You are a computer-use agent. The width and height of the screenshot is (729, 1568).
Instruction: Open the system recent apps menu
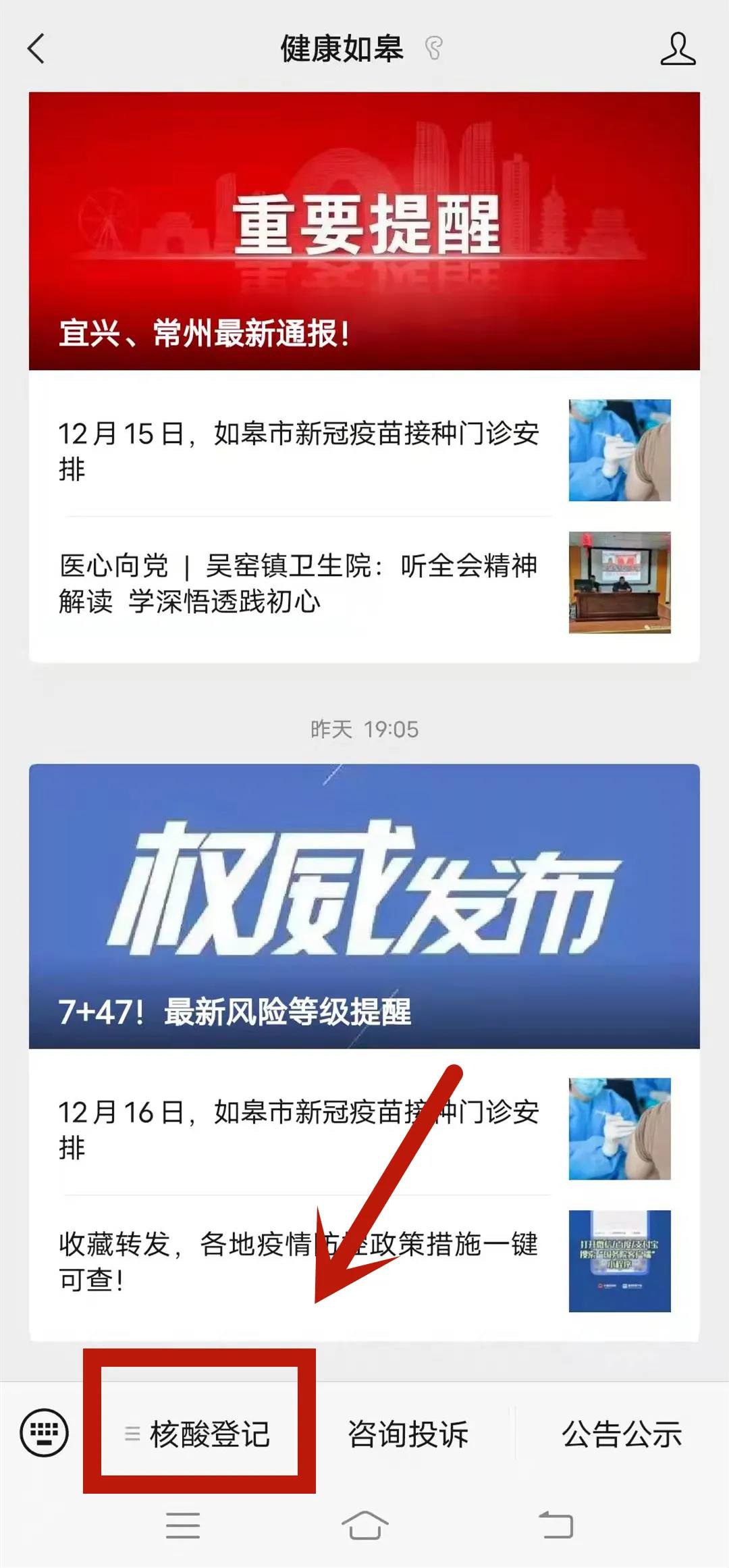coord(183,1525)
